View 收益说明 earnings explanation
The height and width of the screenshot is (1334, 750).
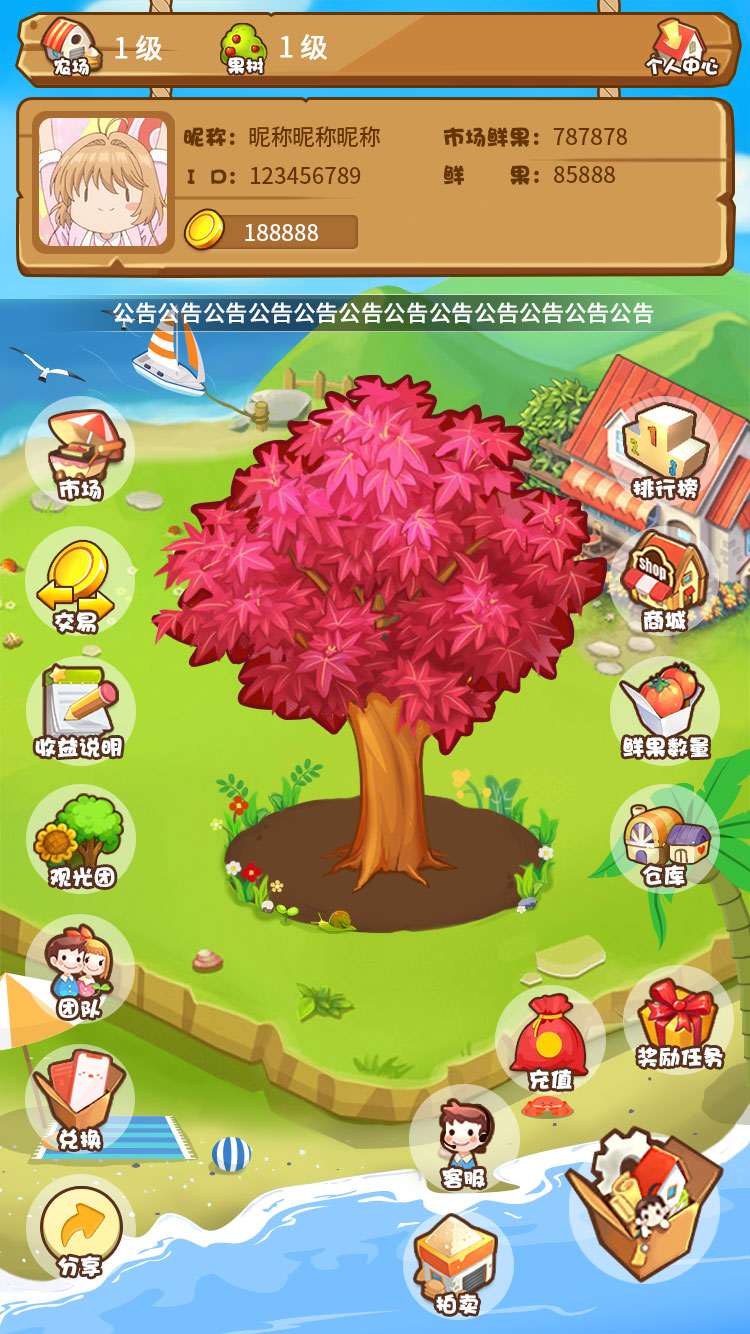(x=80, y=712)
